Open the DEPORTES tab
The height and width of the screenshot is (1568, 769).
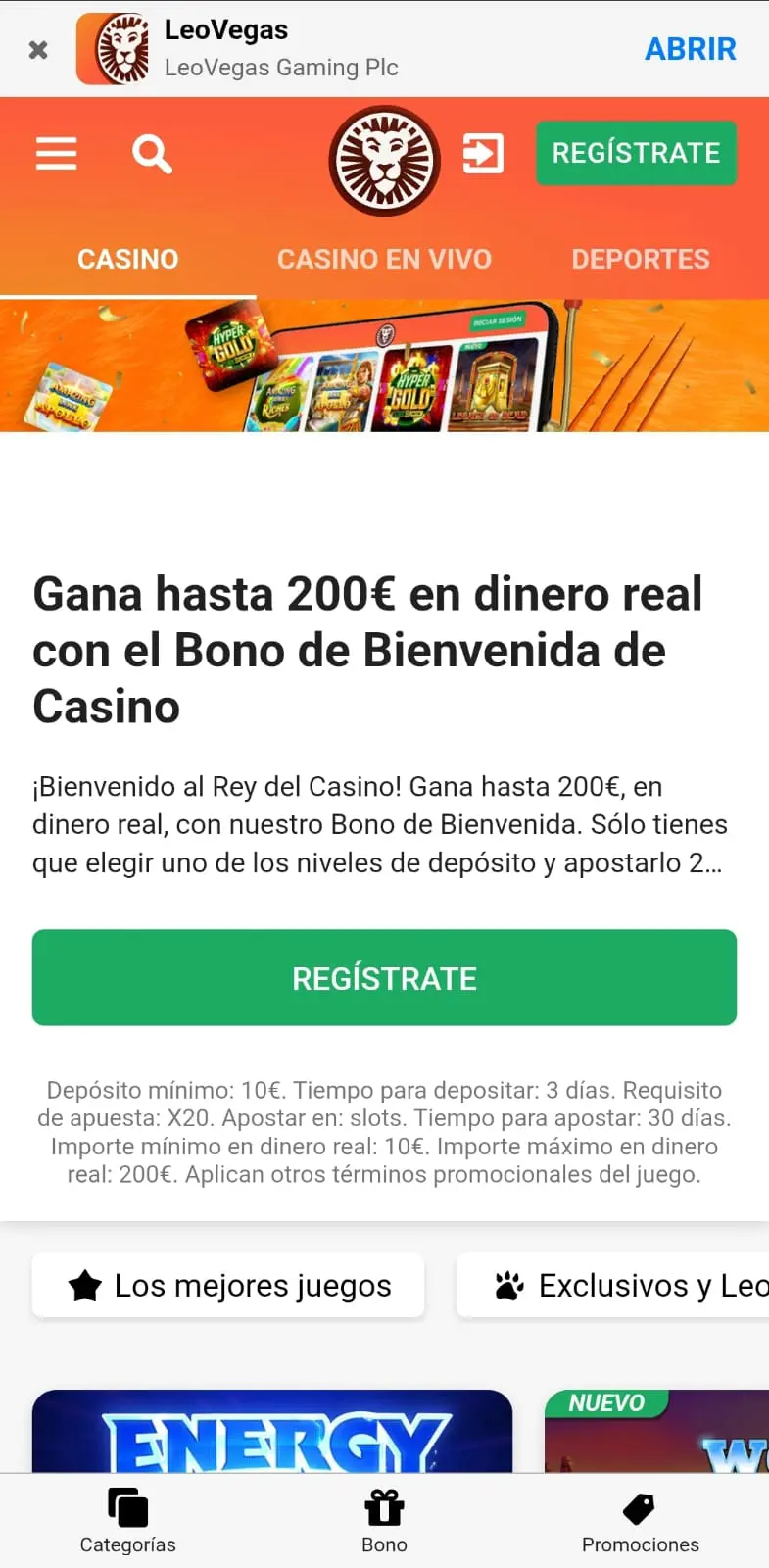coord(641,259)
